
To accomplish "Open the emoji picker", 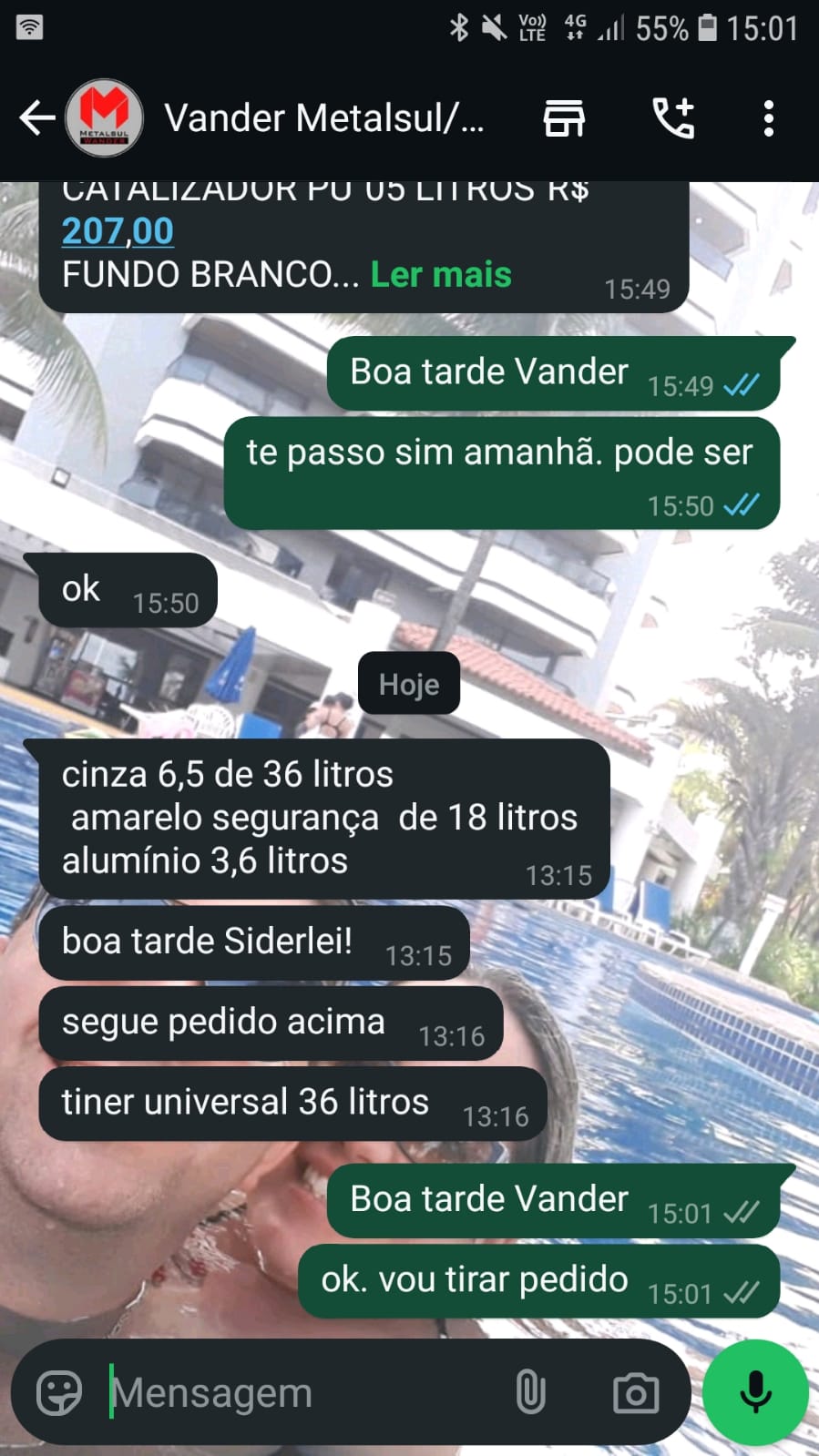I will pyautogui.click(x=59, y=1393).
